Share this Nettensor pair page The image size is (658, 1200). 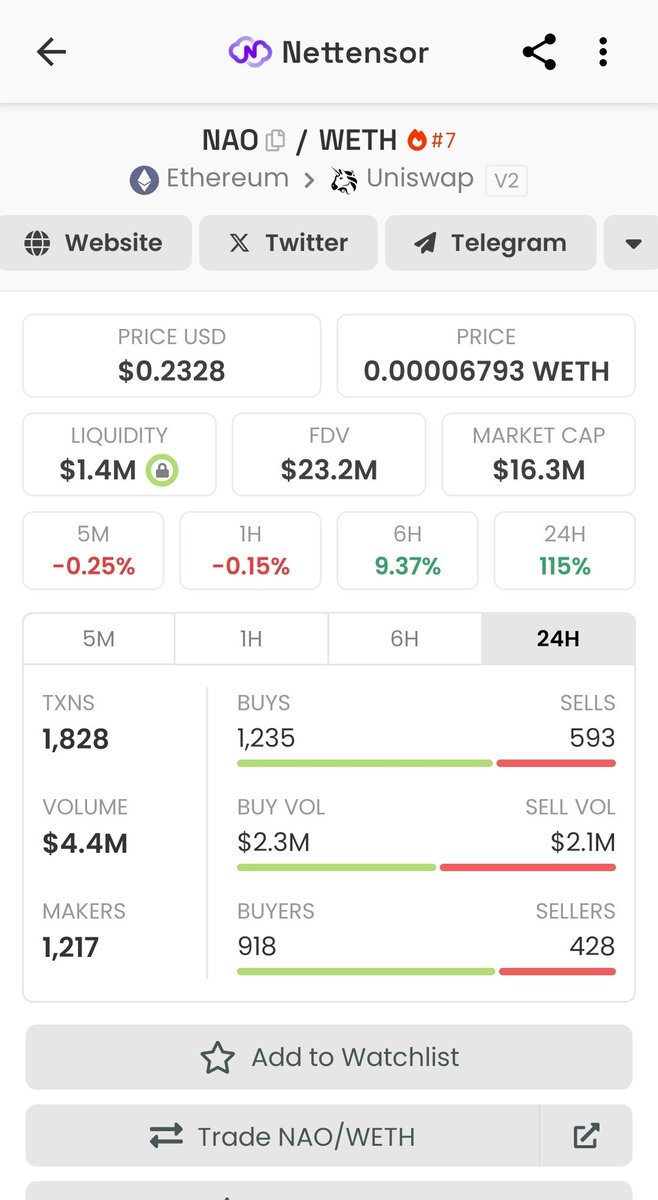tap(539, 52)
